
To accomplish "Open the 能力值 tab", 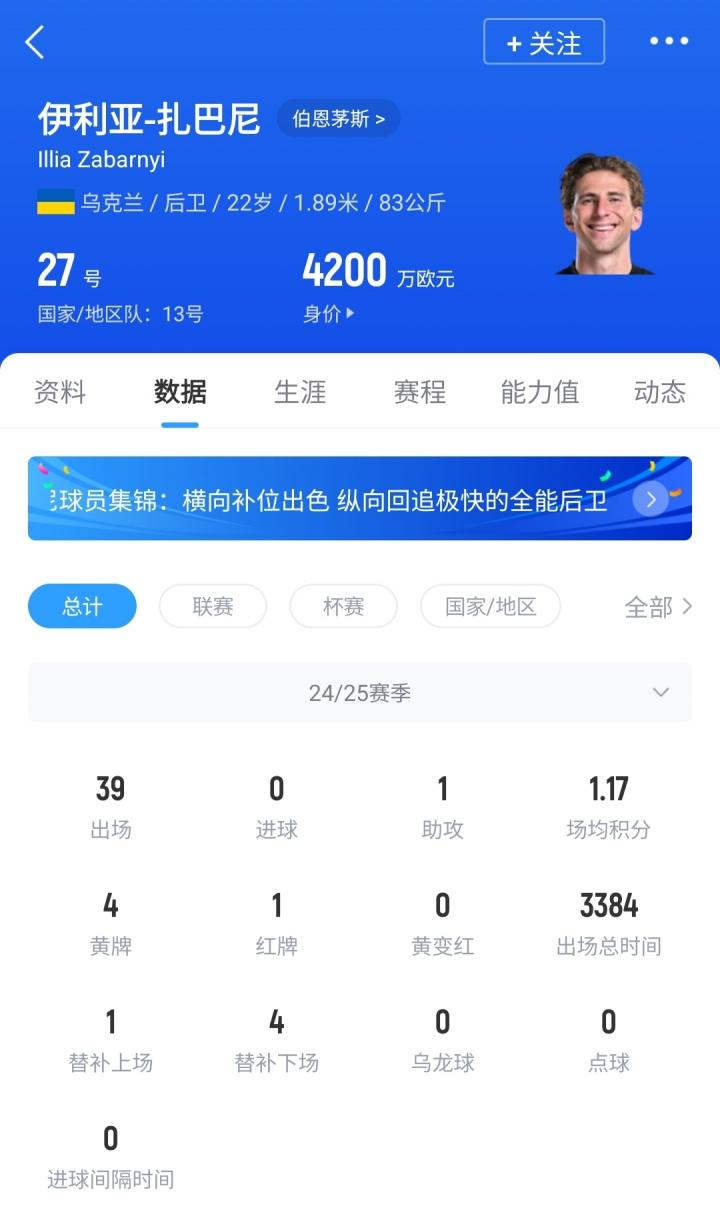I will 538,392.
